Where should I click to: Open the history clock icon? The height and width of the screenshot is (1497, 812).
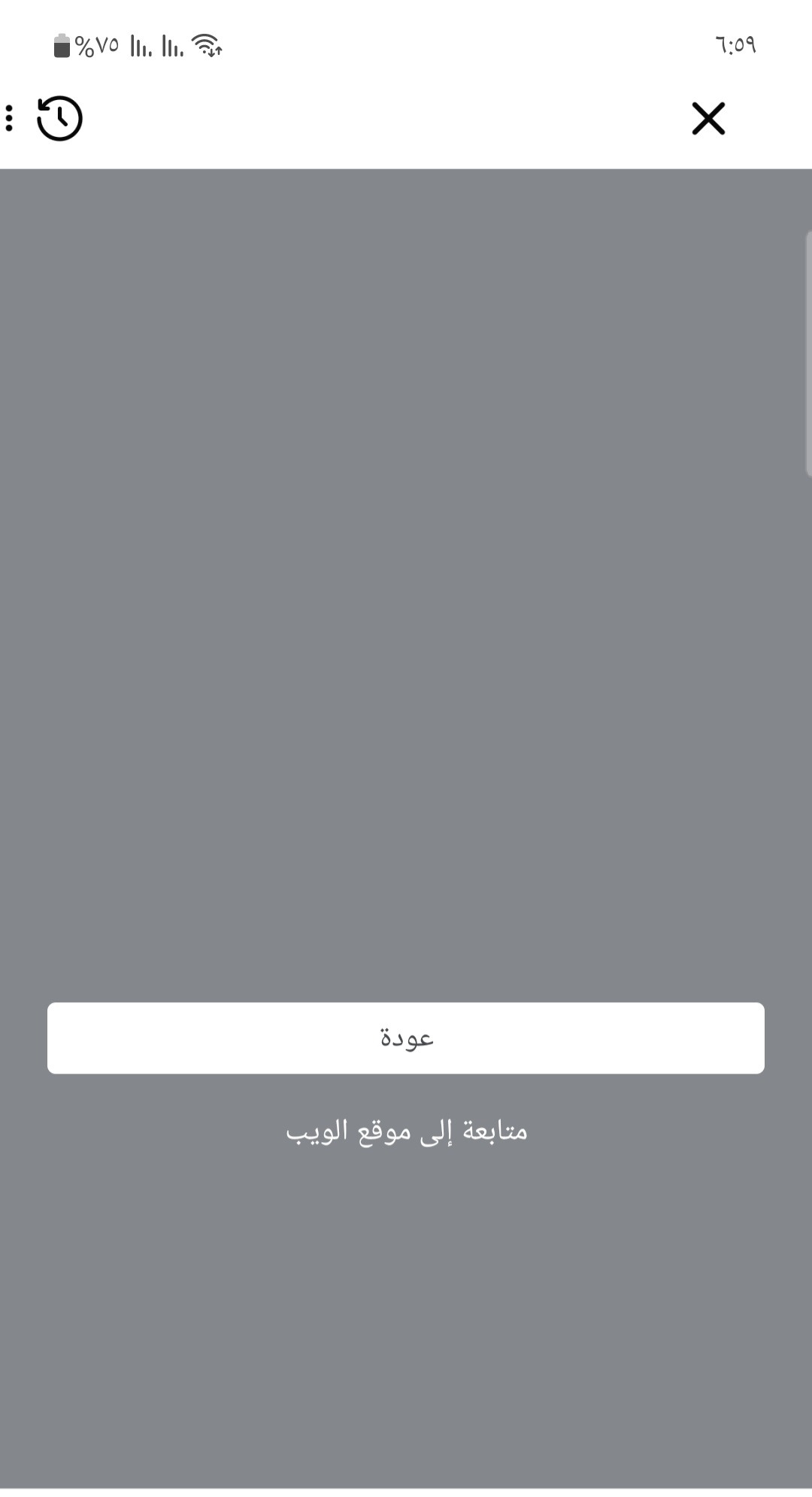pyautogui.click(x=60, y=119)
